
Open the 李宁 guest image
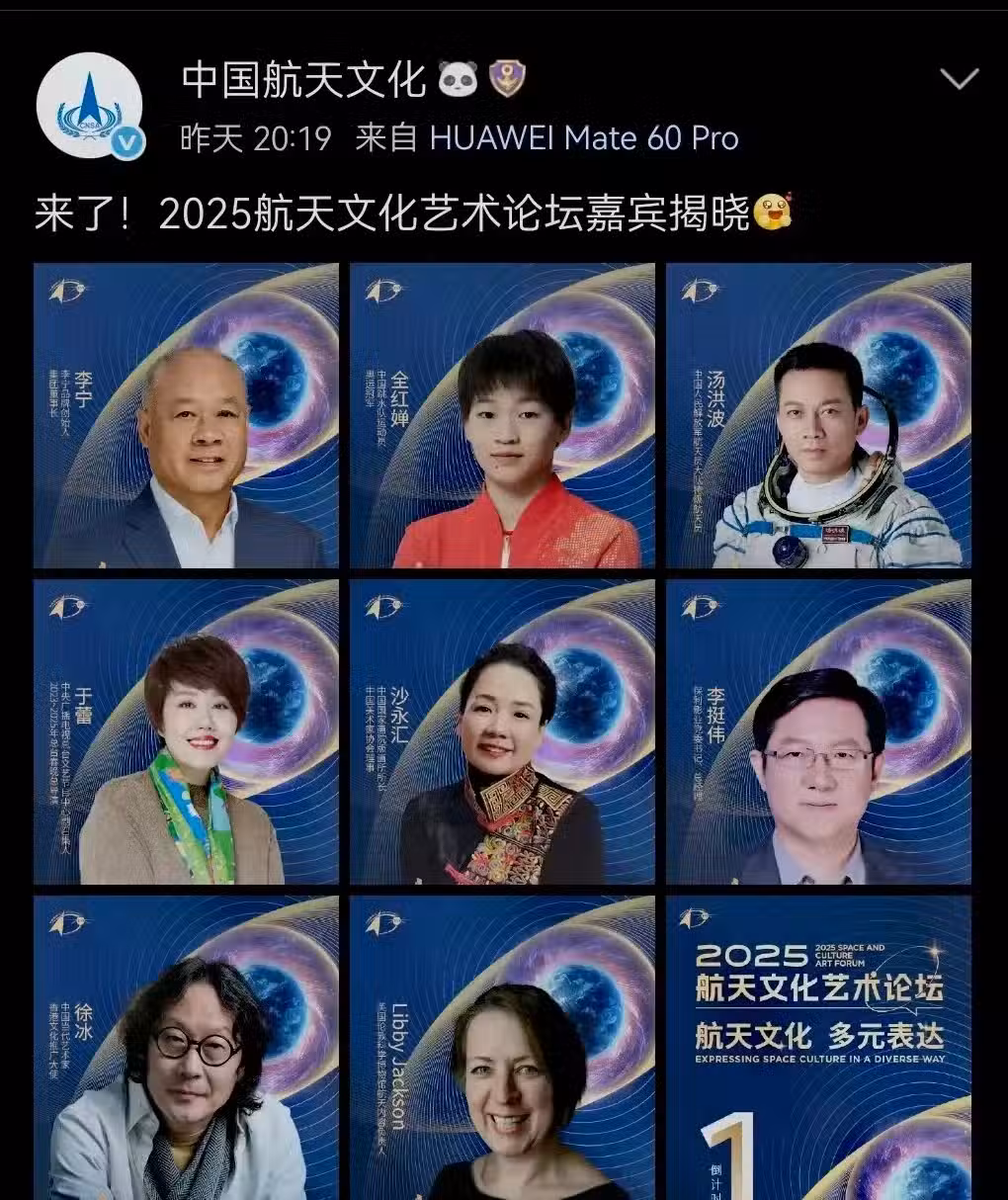(186, 416)
